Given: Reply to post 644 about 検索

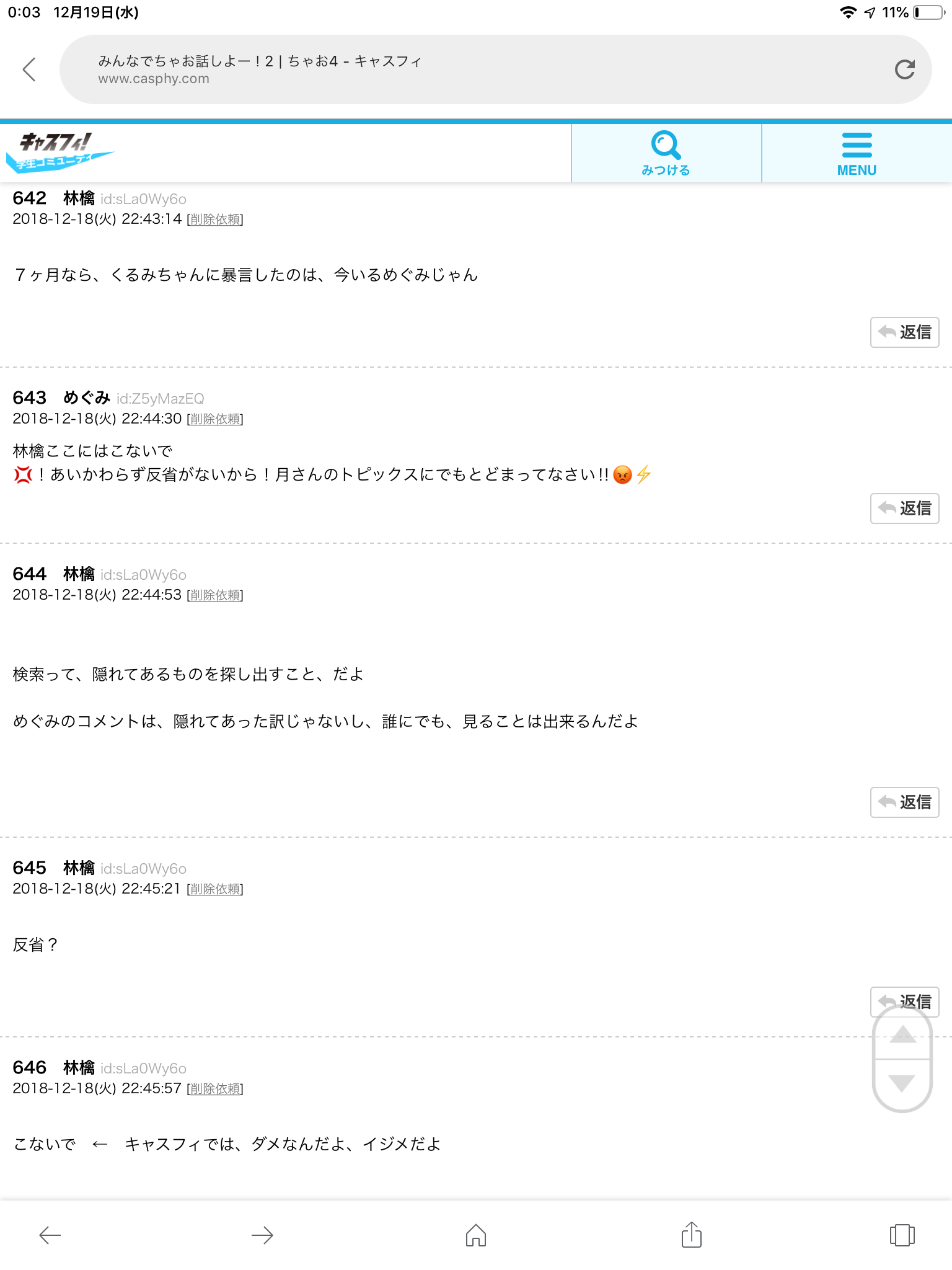Looking at the screenshot, I should (904, 802).
